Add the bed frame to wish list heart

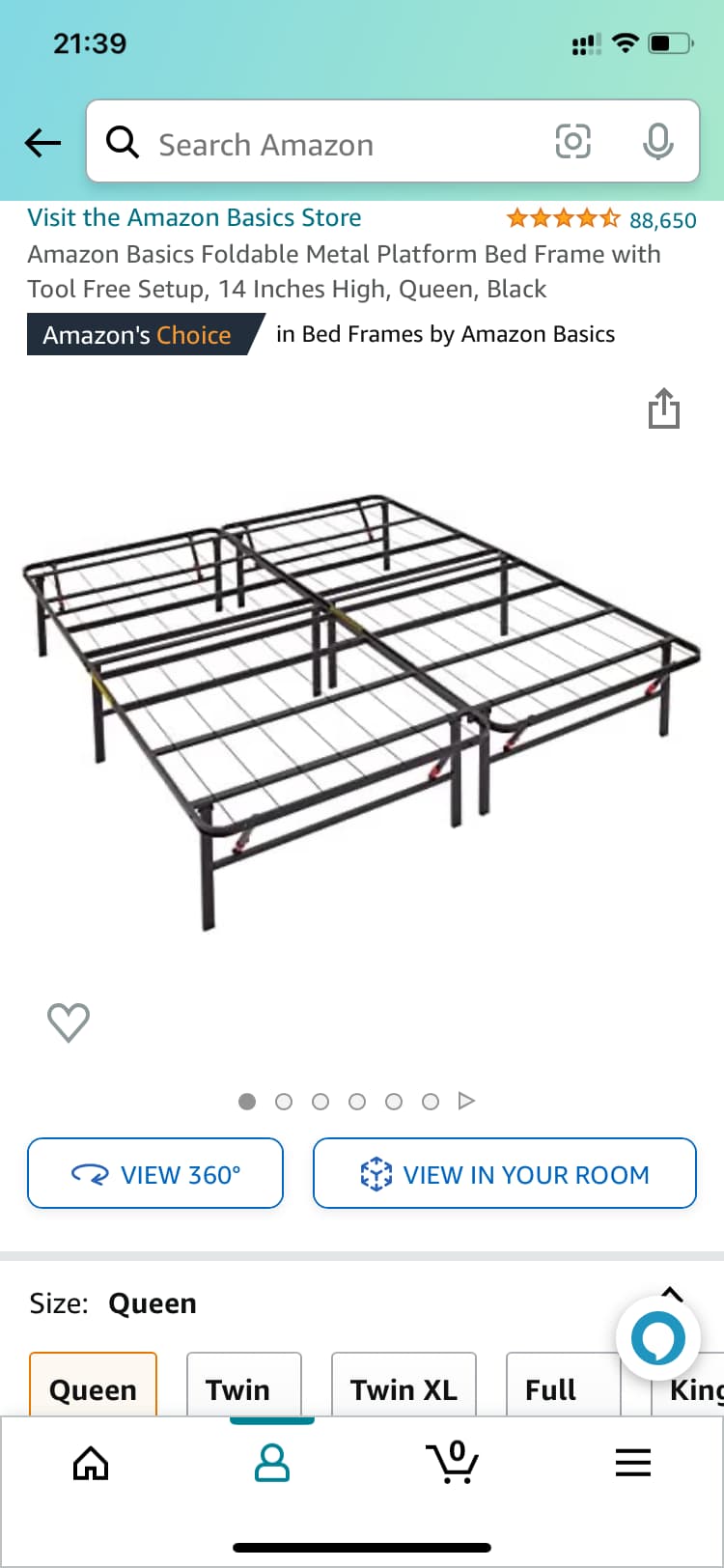coord(69,1022)
